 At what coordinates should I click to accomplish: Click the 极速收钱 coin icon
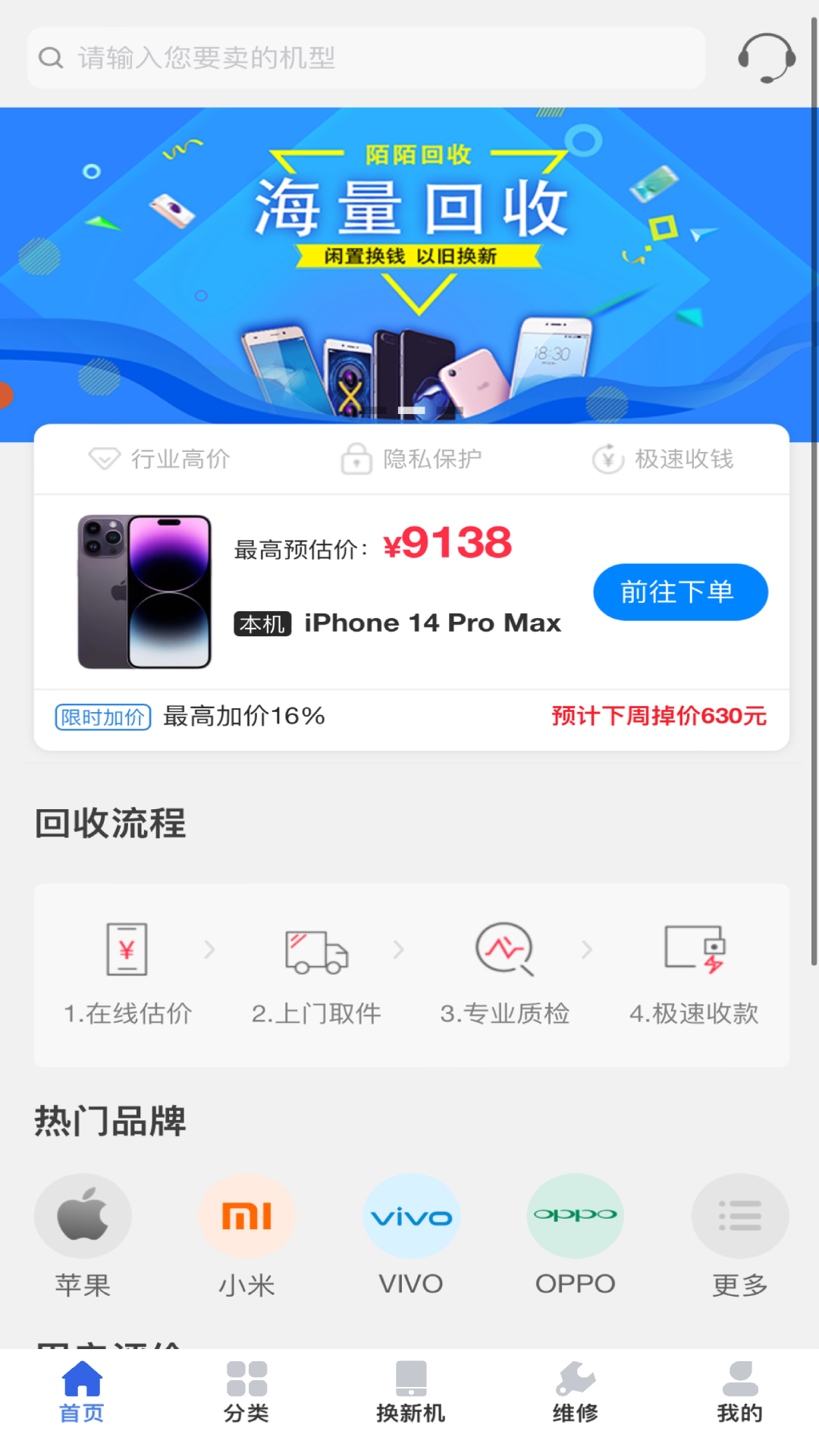click(607, 457)
